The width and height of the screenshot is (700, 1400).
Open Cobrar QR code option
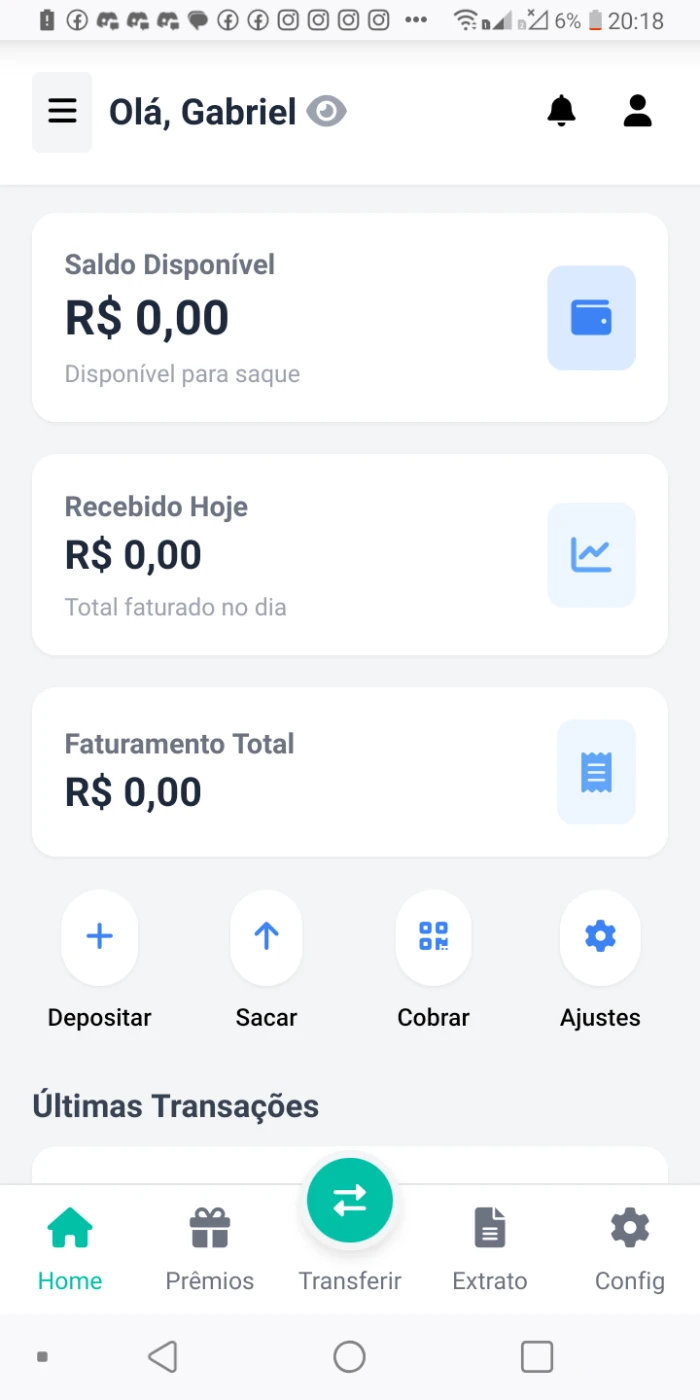[433, 937]
